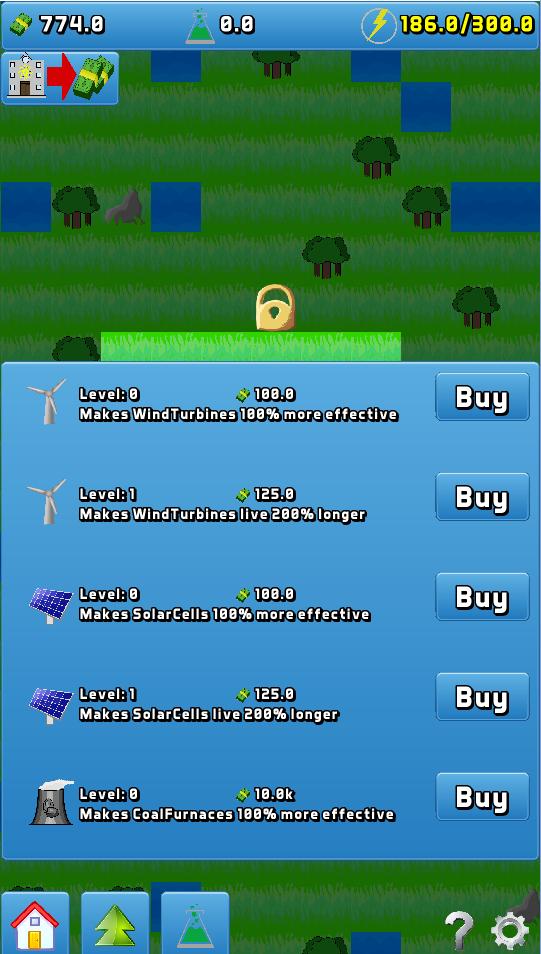Switch to the green arrow upgrades tab
The image size is (541, 954).
pos(115,922)
